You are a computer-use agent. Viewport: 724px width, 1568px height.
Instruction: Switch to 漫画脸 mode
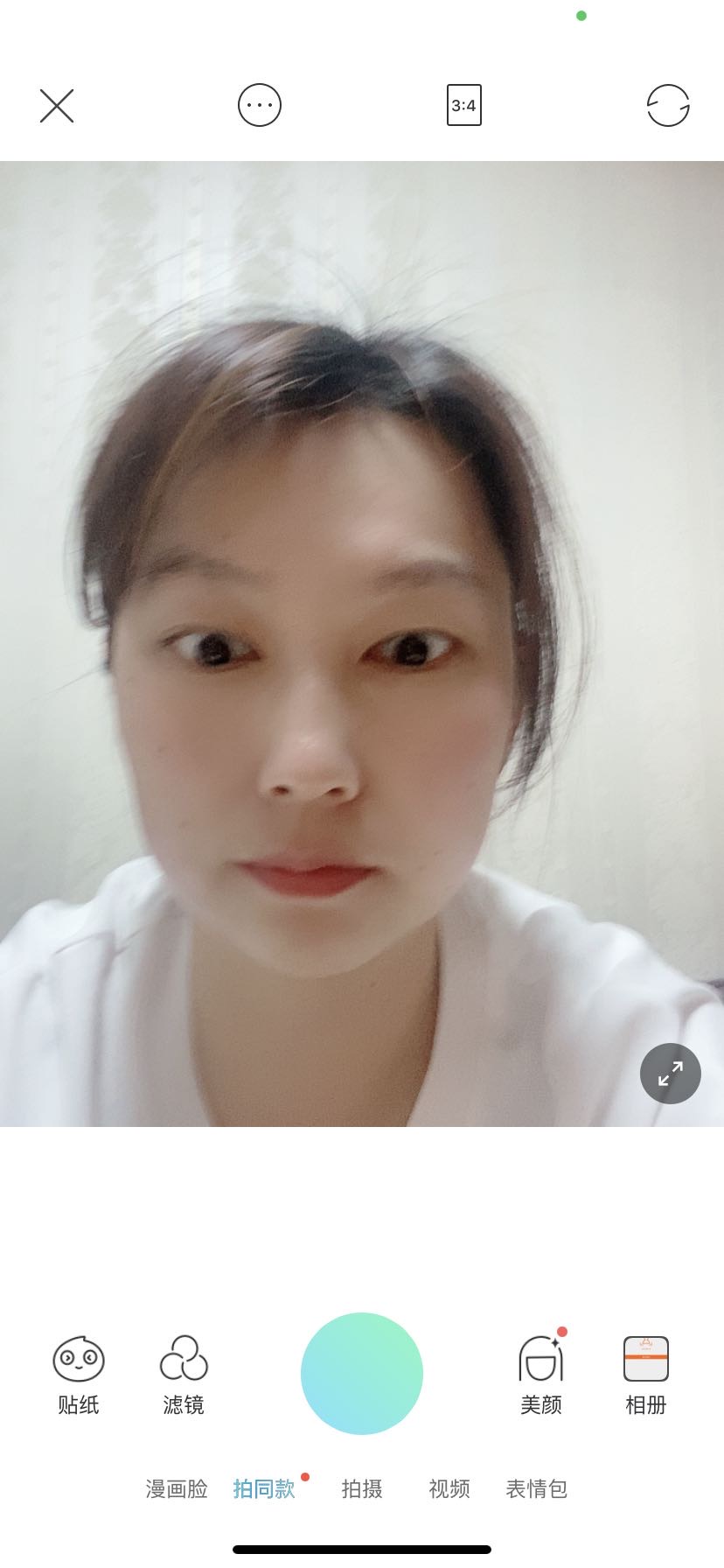pyautogui.click(x=177, y=1488)
